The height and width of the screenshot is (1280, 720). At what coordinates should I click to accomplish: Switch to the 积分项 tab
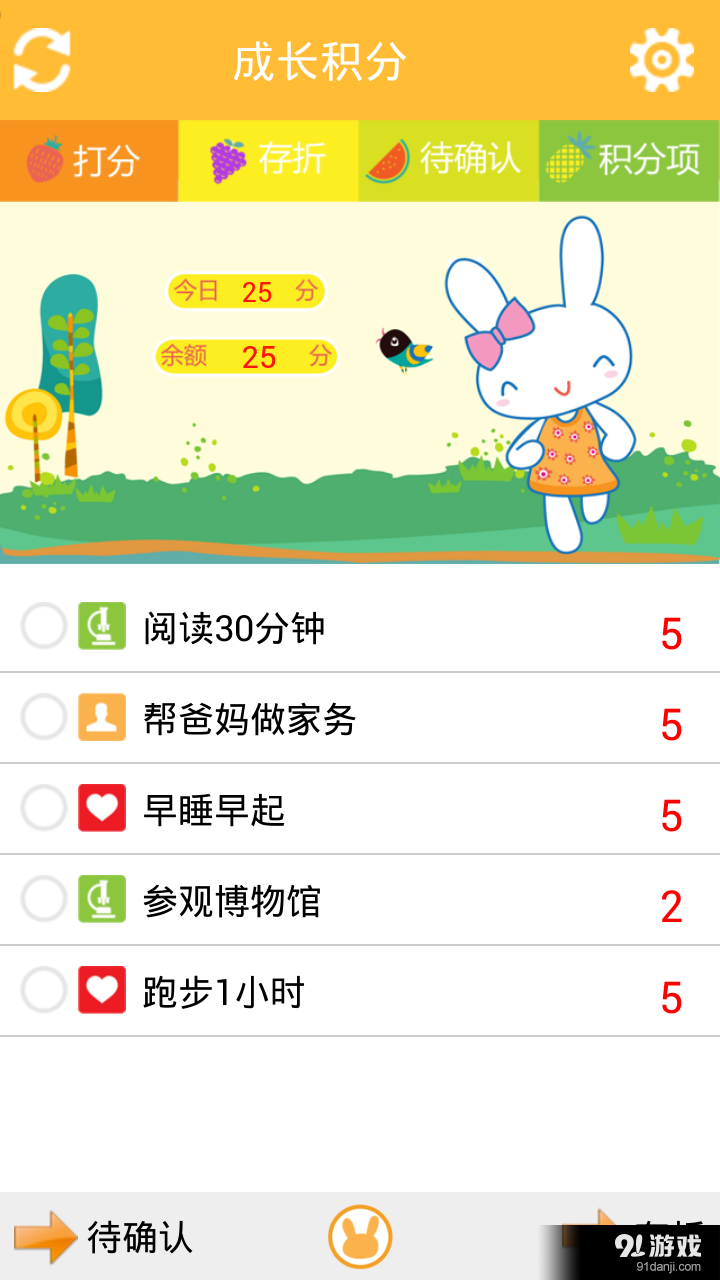point(630,160)
